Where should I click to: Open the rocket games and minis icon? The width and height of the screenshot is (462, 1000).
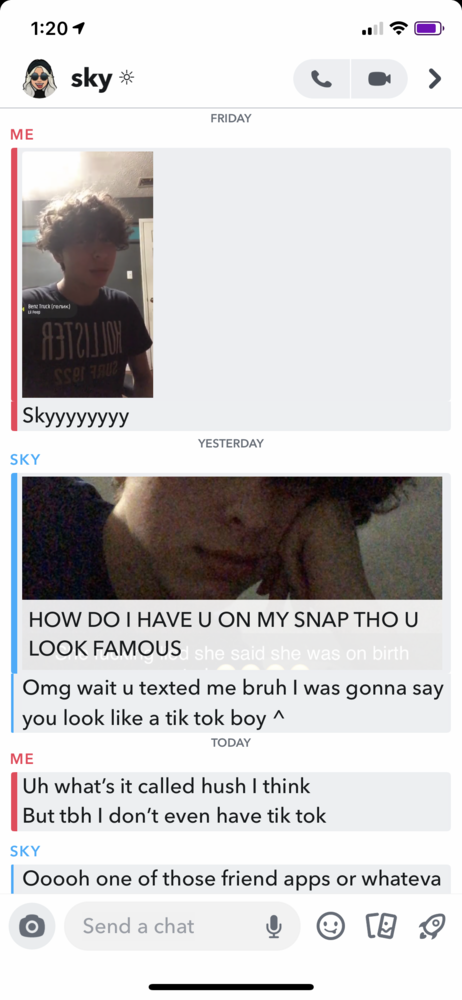pyautogui.click(x=432, y=925)
